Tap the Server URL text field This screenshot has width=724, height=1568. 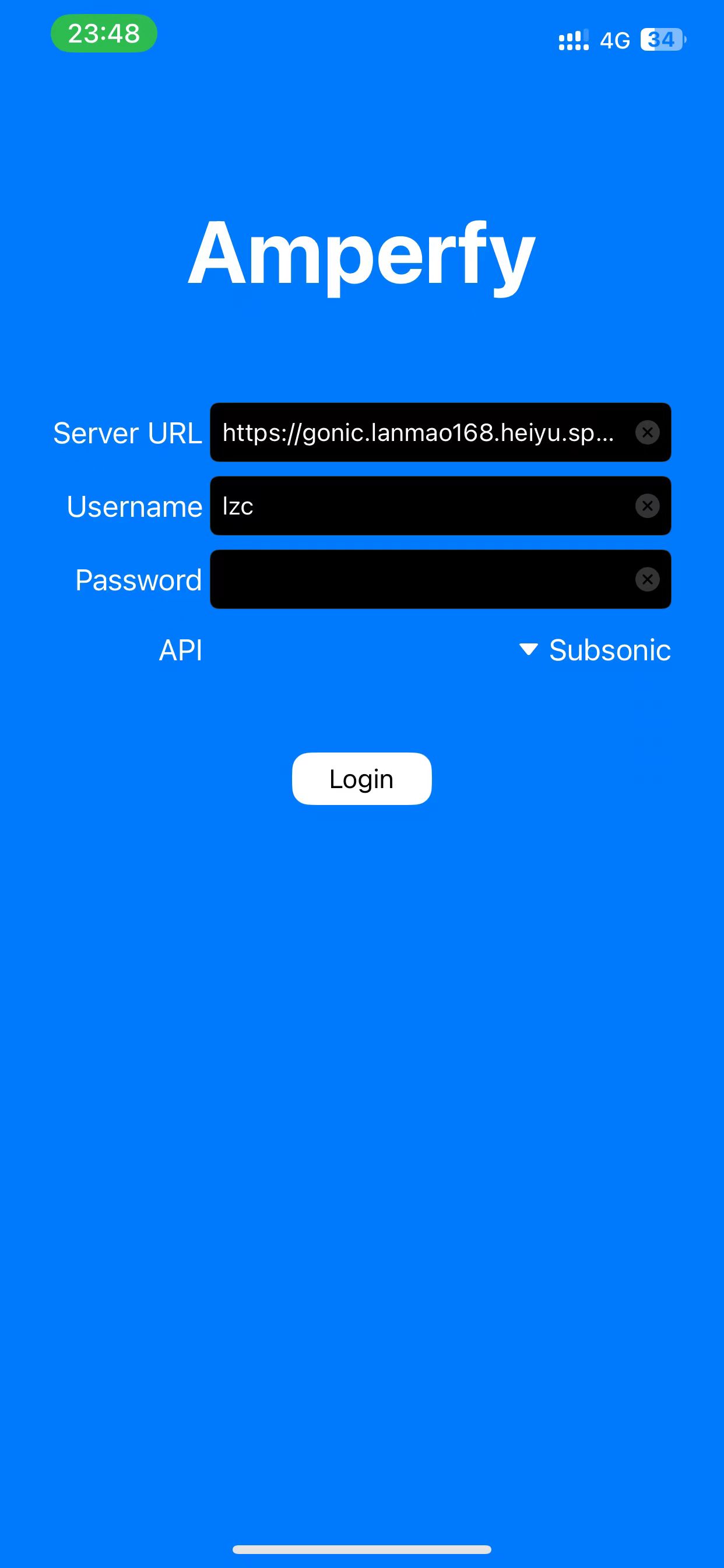coord(441,432)
